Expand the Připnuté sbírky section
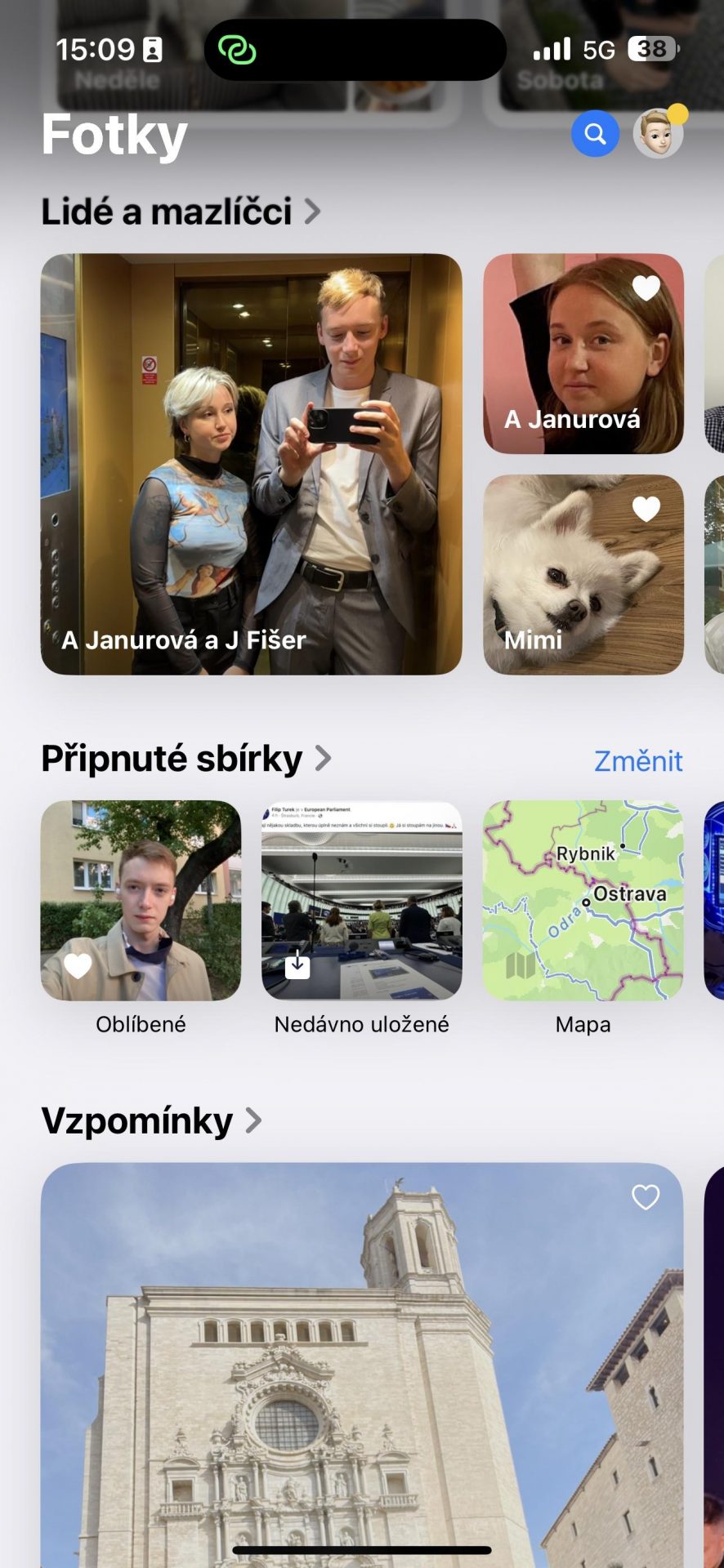The width and height of the screenshot is (724, 1568). pyautogui.click(x=186, y=759)
